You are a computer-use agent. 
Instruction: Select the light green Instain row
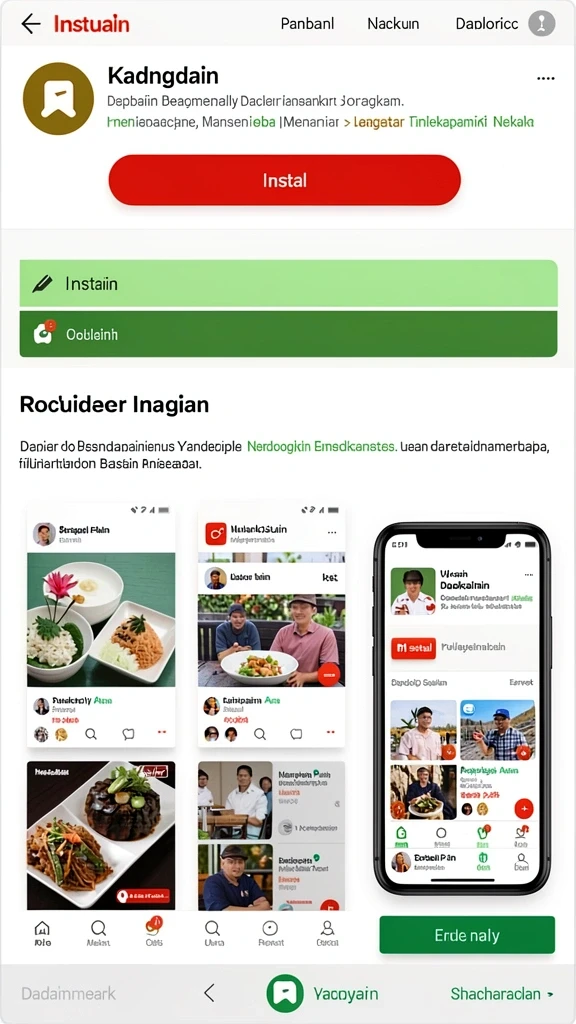289,283
